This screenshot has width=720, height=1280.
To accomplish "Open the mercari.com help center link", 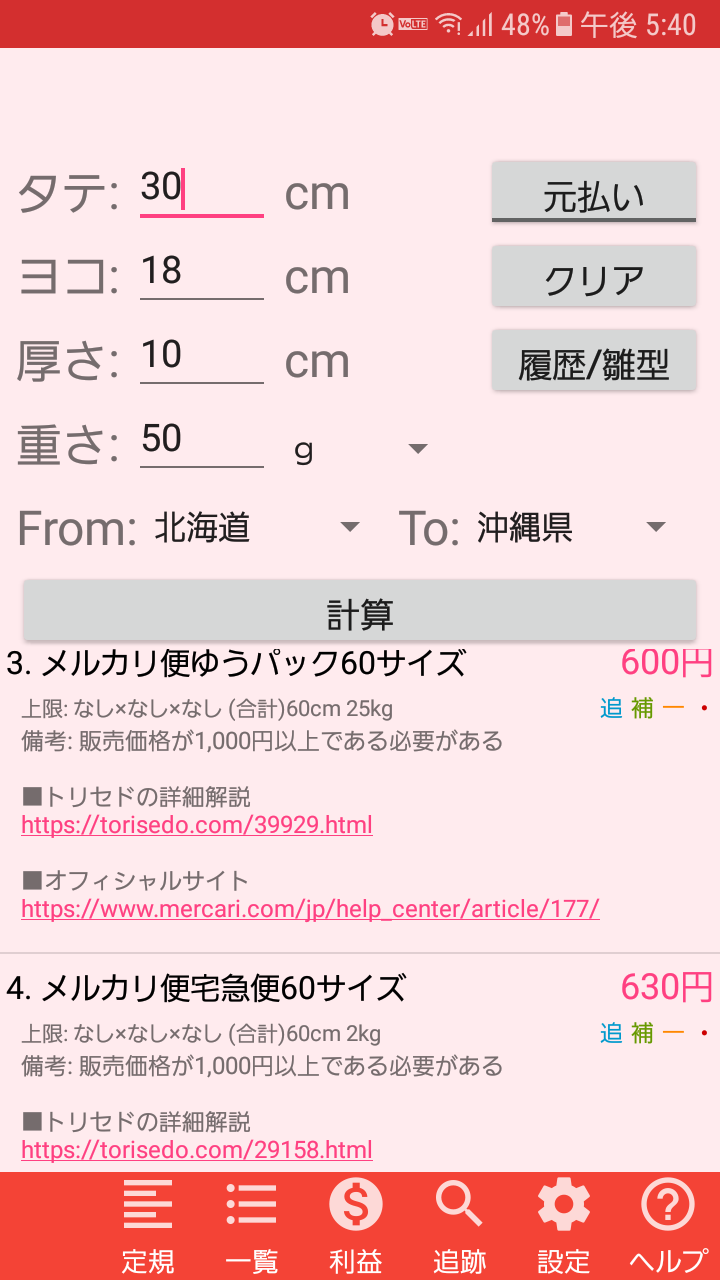I will click(x=310, y=908).
